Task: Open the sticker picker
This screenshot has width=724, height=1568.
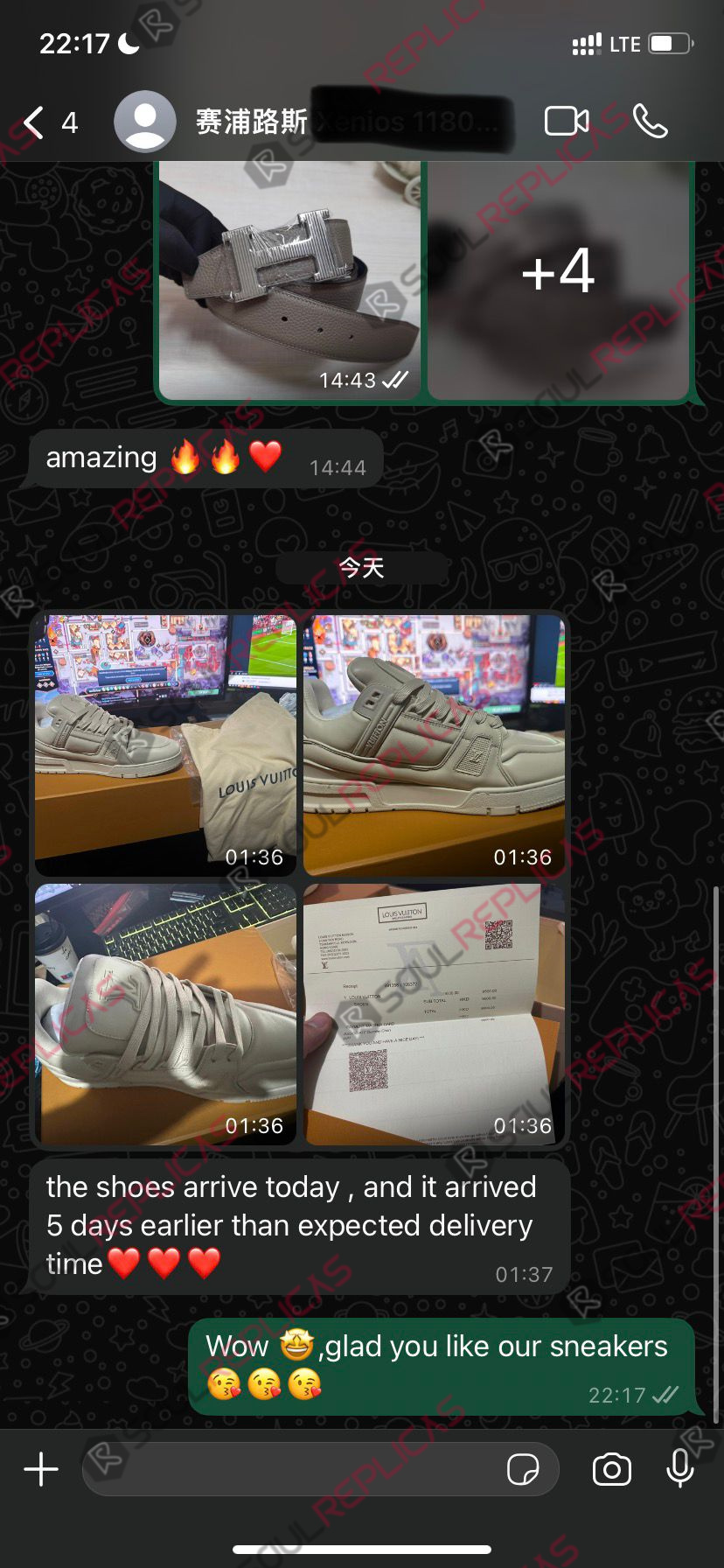Action: pos(523,1469)
